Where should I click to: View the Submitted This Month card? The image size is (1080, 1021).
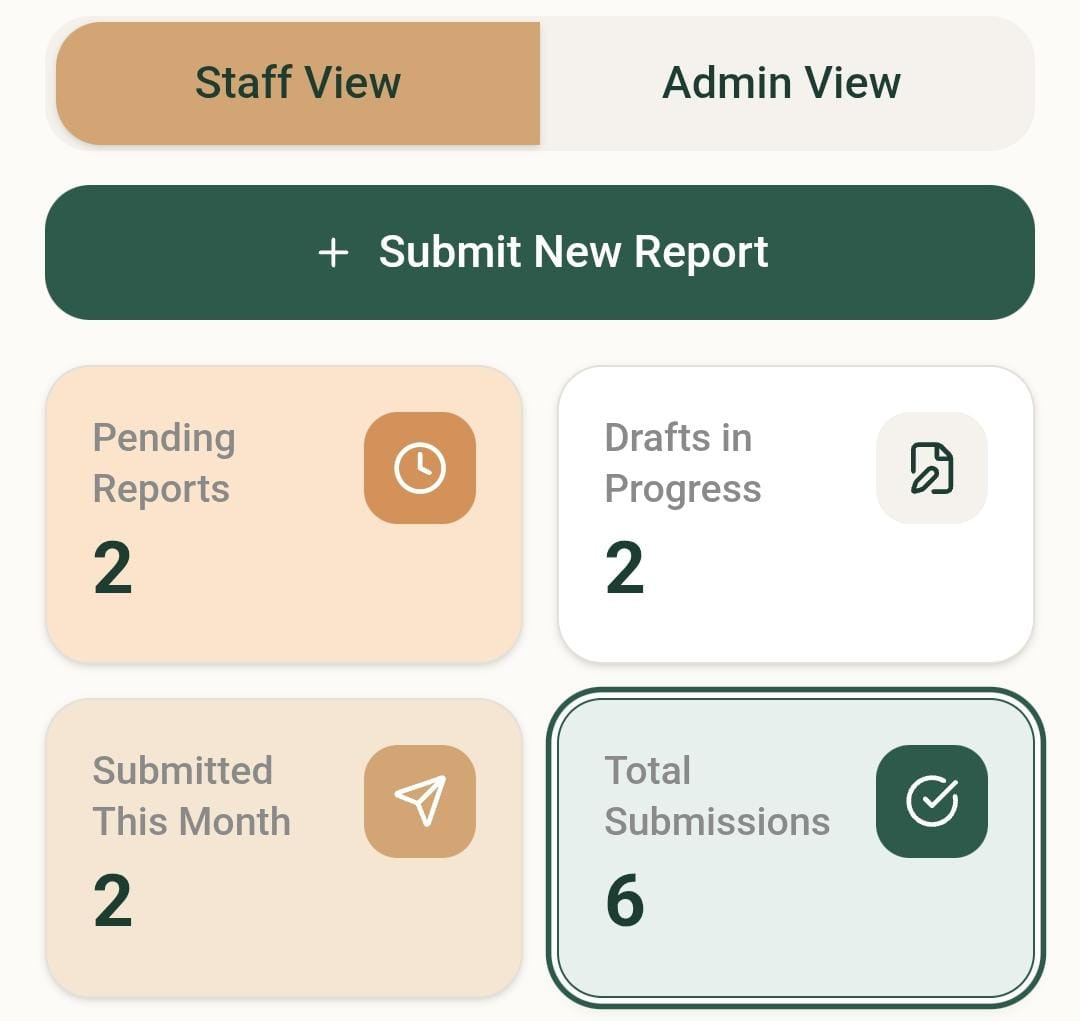coord(284,847)
